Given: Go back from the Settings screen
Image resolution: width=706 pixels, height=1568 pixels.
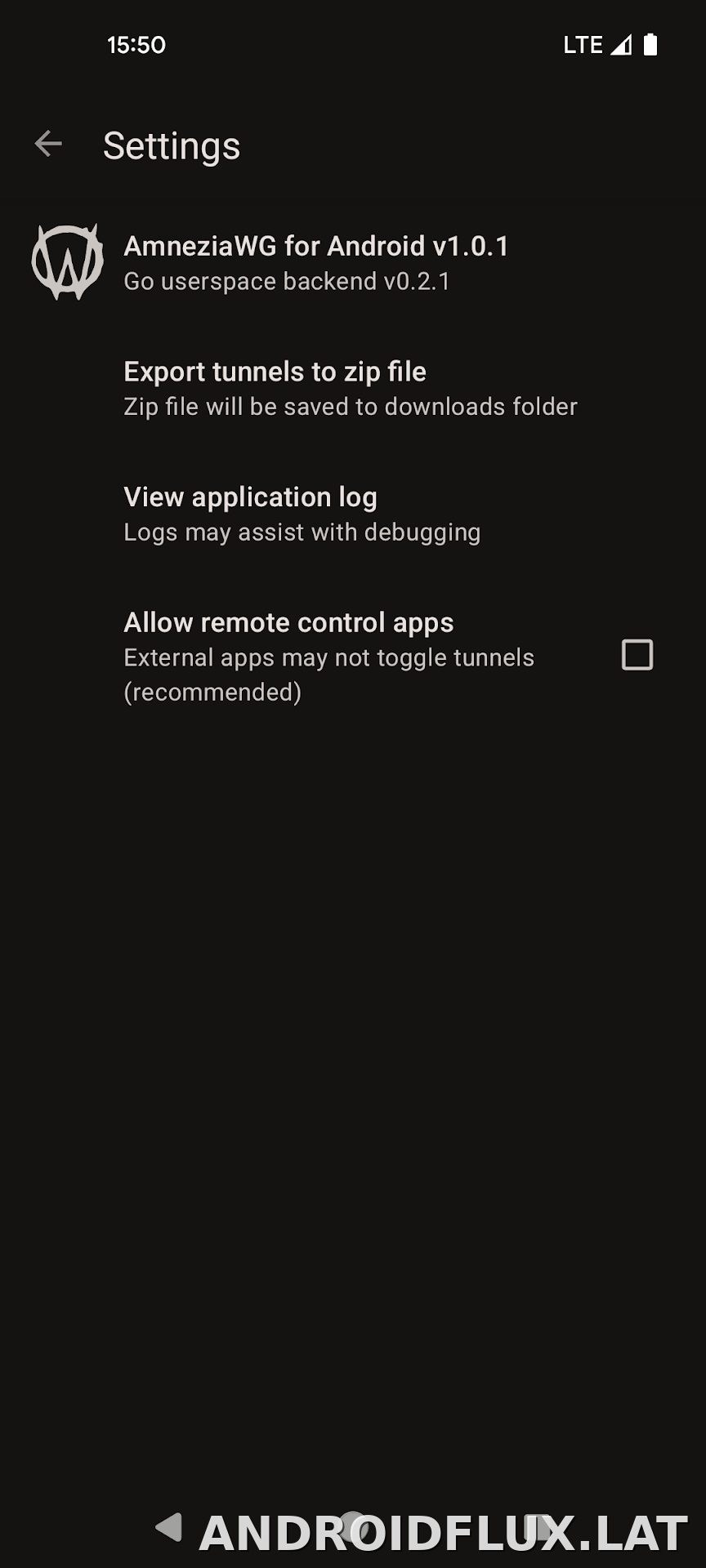Looking at the screenshot, I should point(48,144).
